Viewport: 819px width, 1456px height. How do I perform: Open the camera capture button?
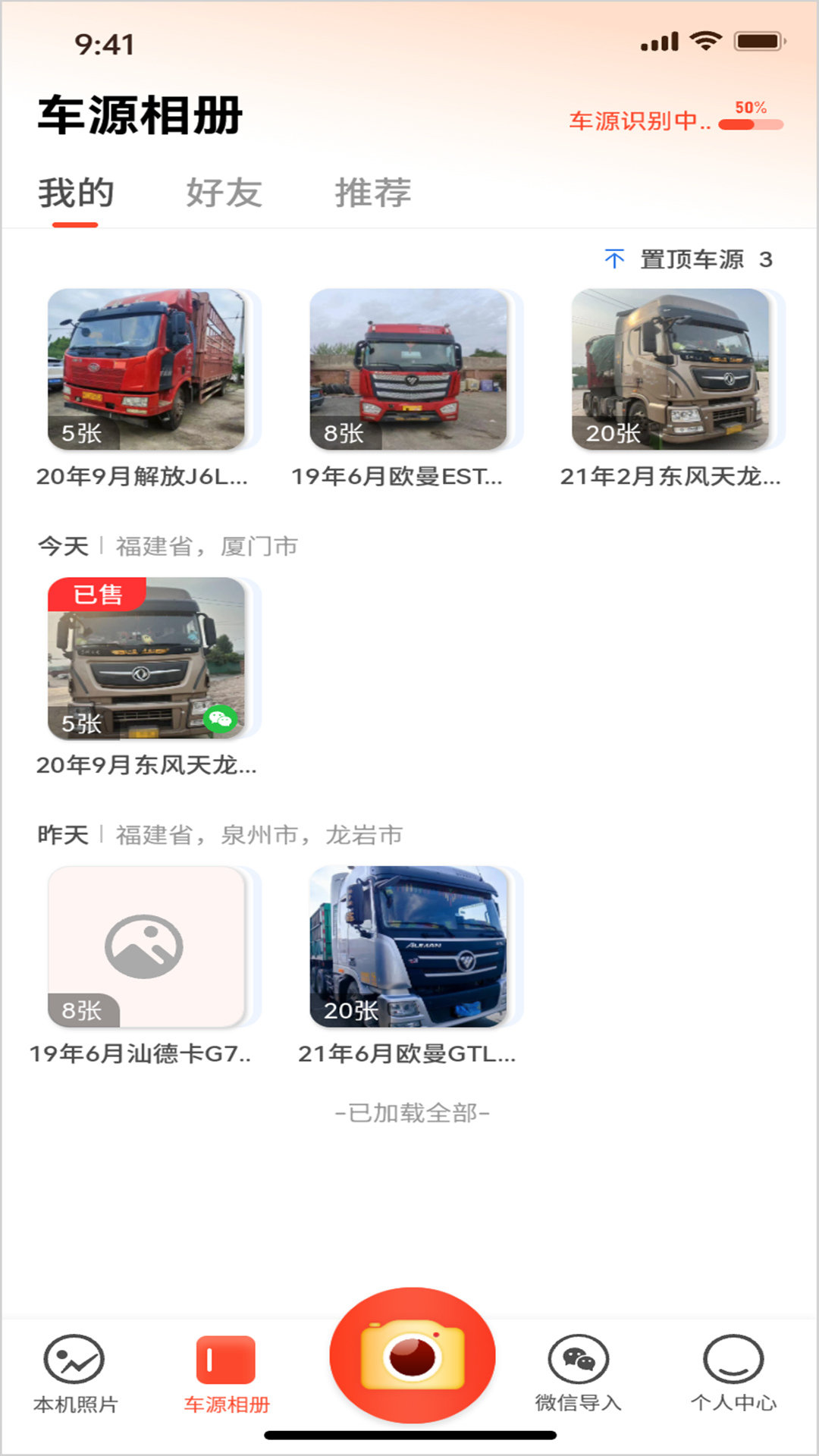tap(409, 1357)
